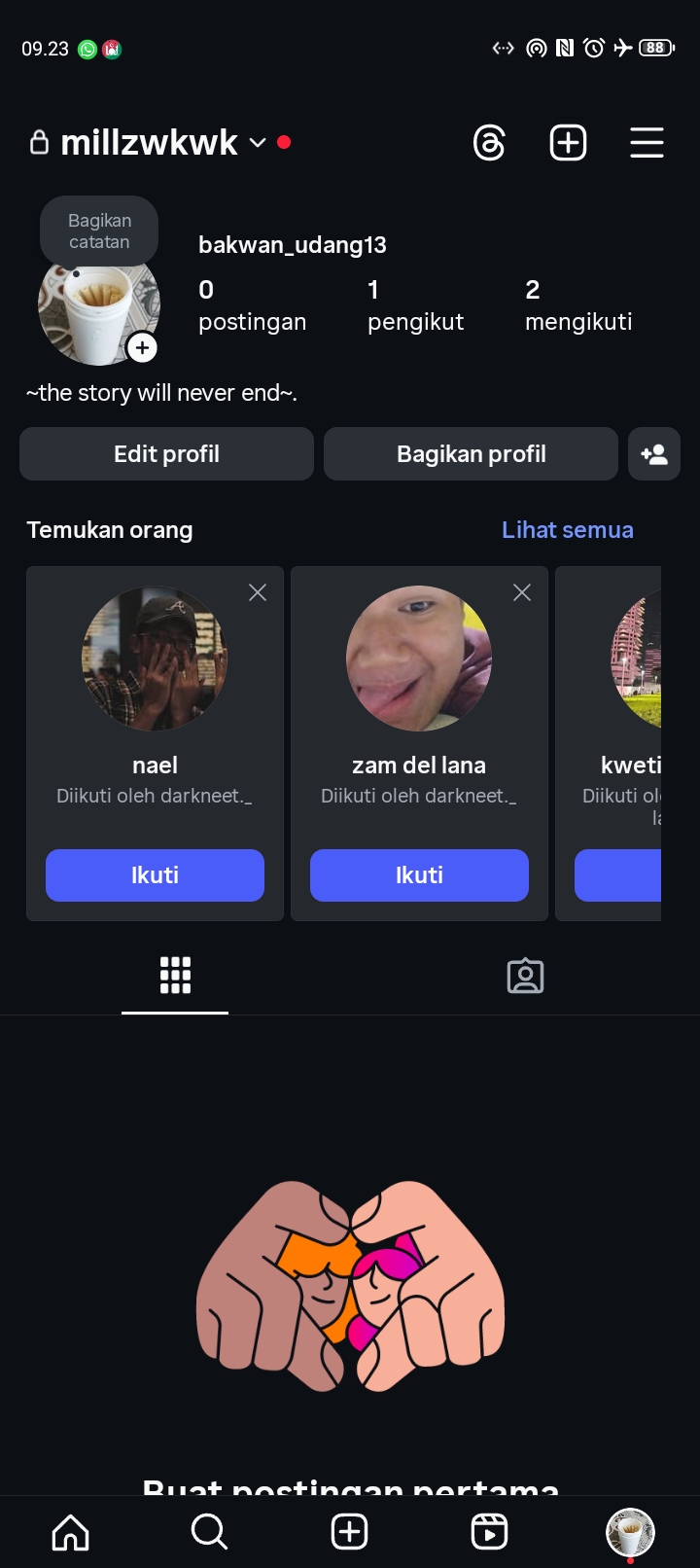Follow zam del lana with Ikuti
700x1568 pixels.
[419, 875]
